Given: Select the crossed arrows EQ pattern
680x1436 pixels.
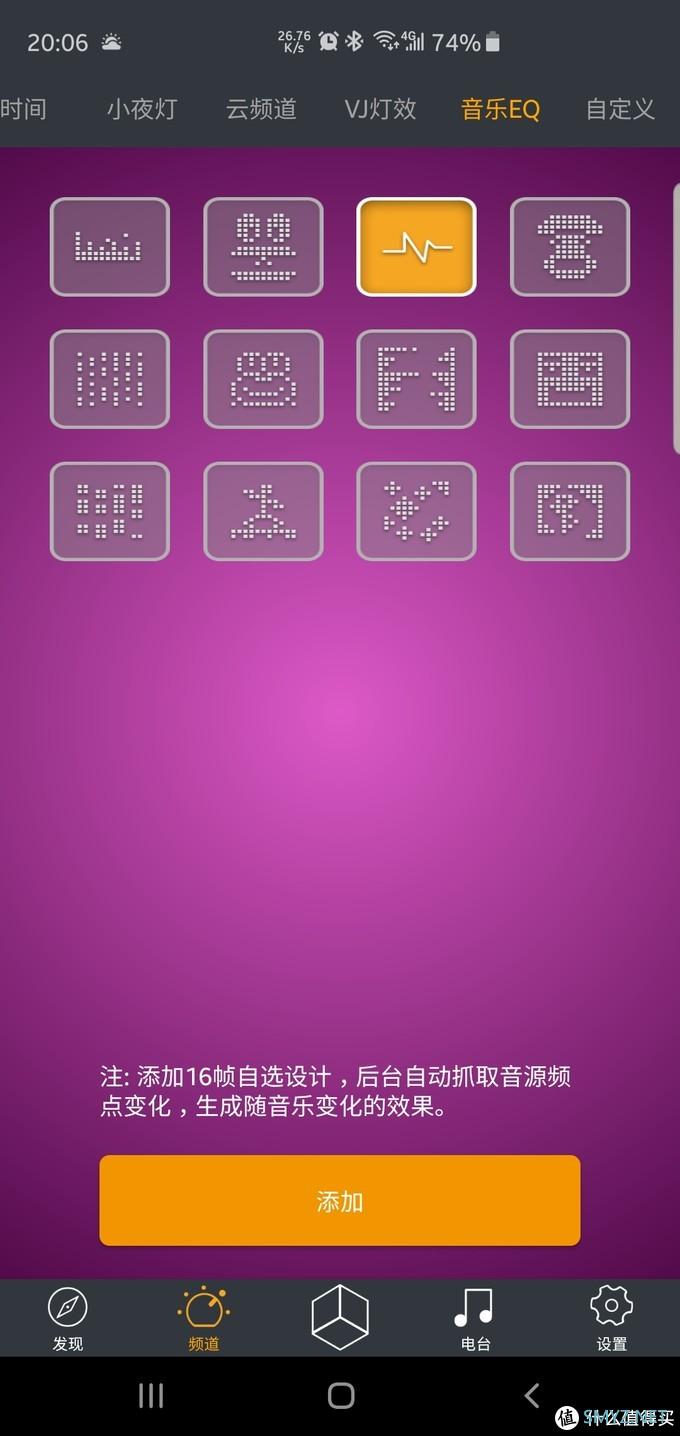Looking at the screenshot, I should point(416,511).
